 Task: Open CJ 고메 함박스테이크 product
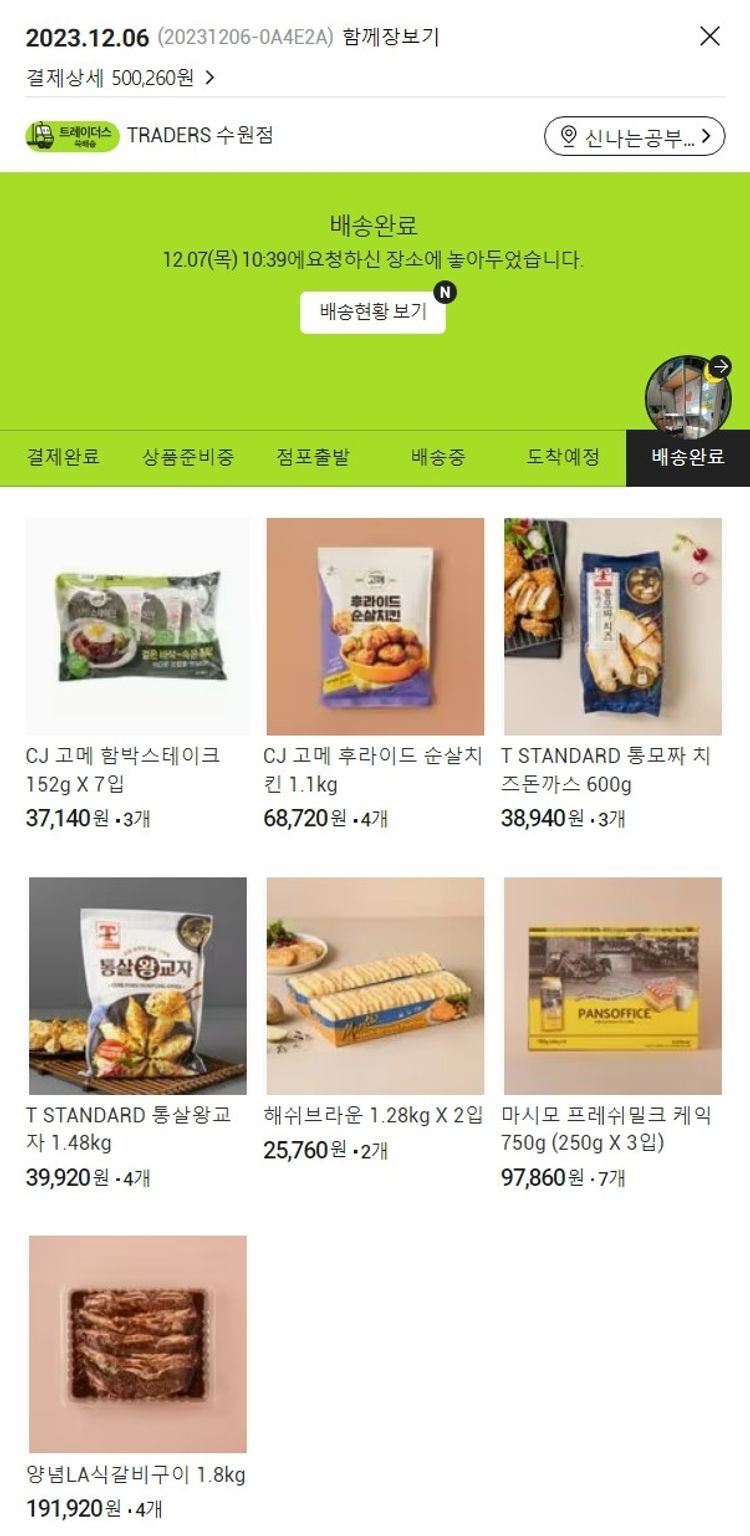[137, 627]
